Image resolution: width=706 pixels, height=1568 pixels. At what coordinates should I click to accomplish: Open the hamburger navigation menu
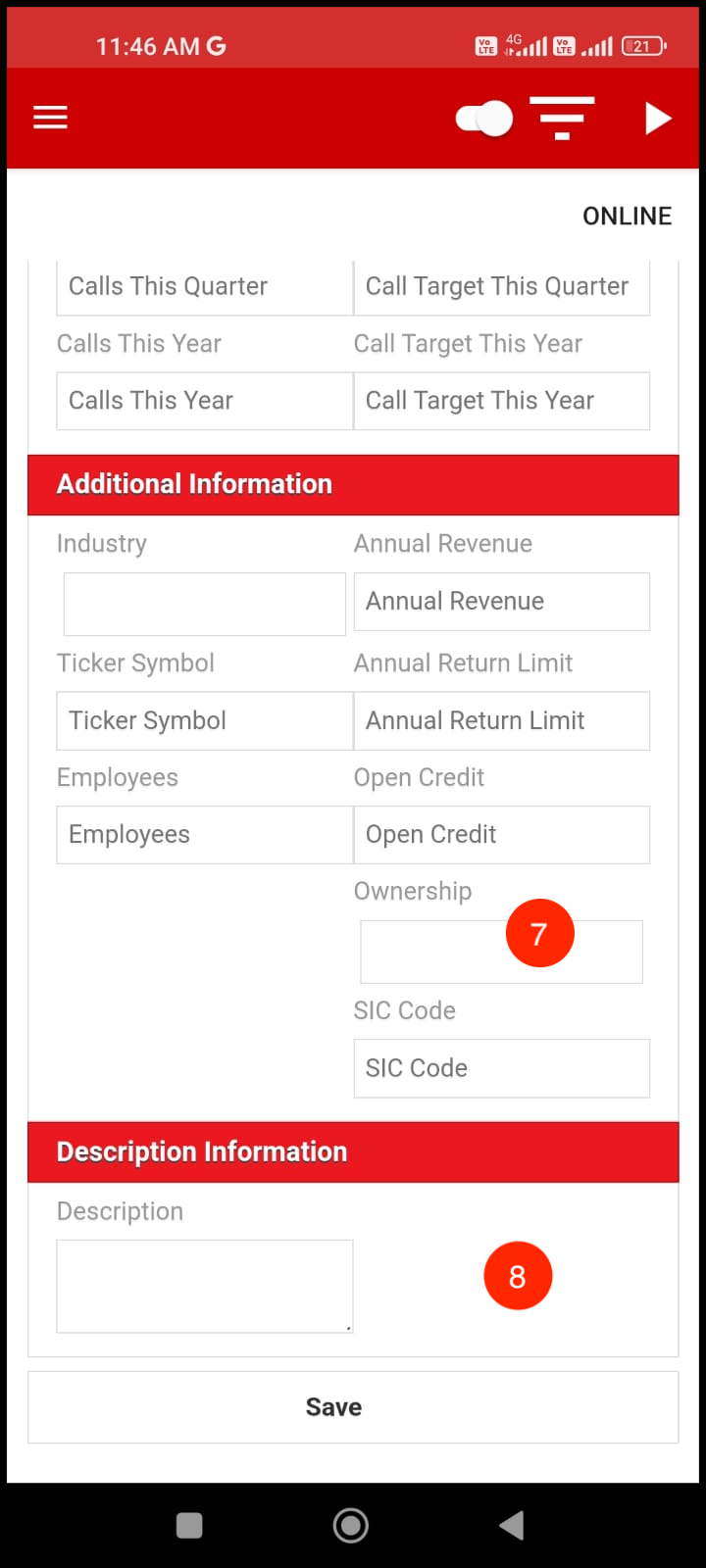coord(50,117)
